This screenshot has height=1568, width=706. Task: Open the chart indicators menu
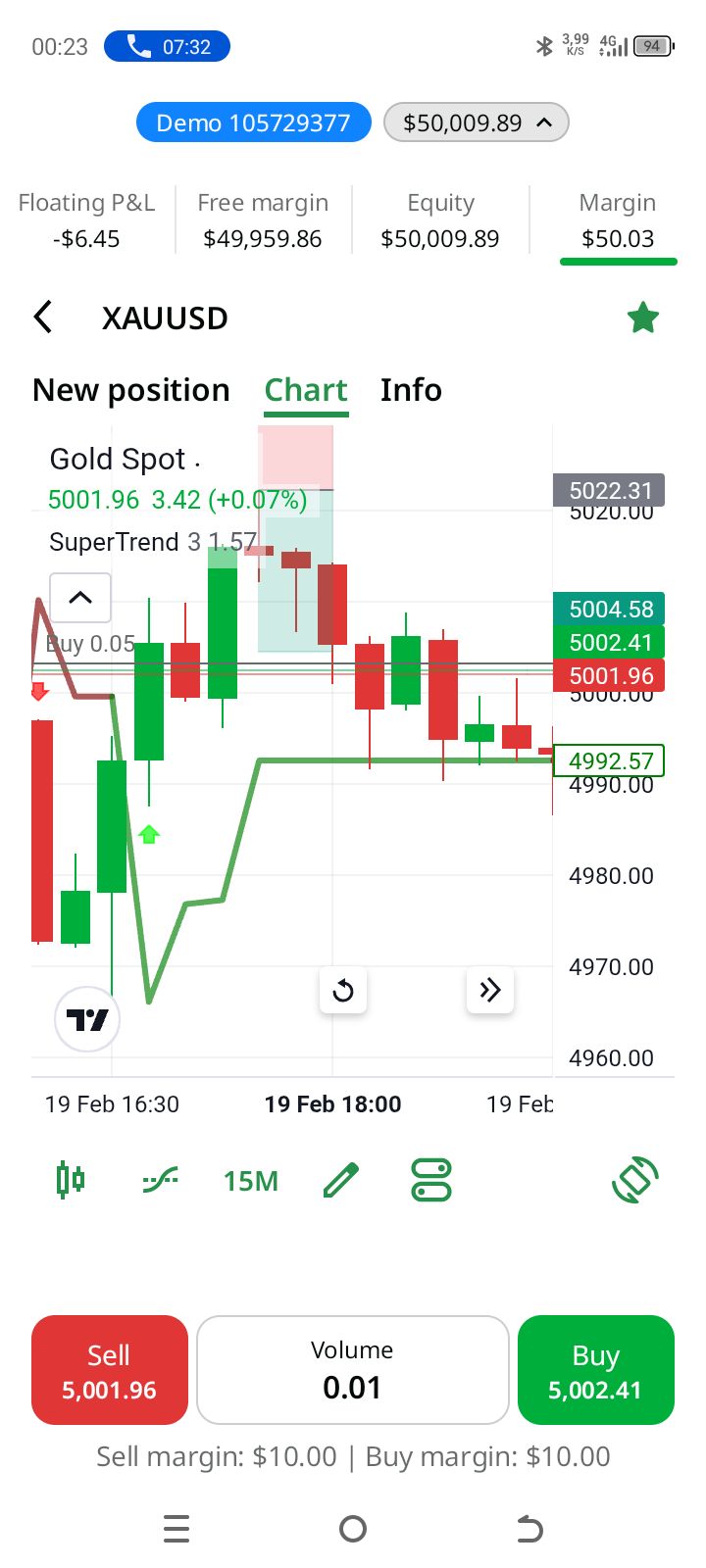coord(161,1180)
